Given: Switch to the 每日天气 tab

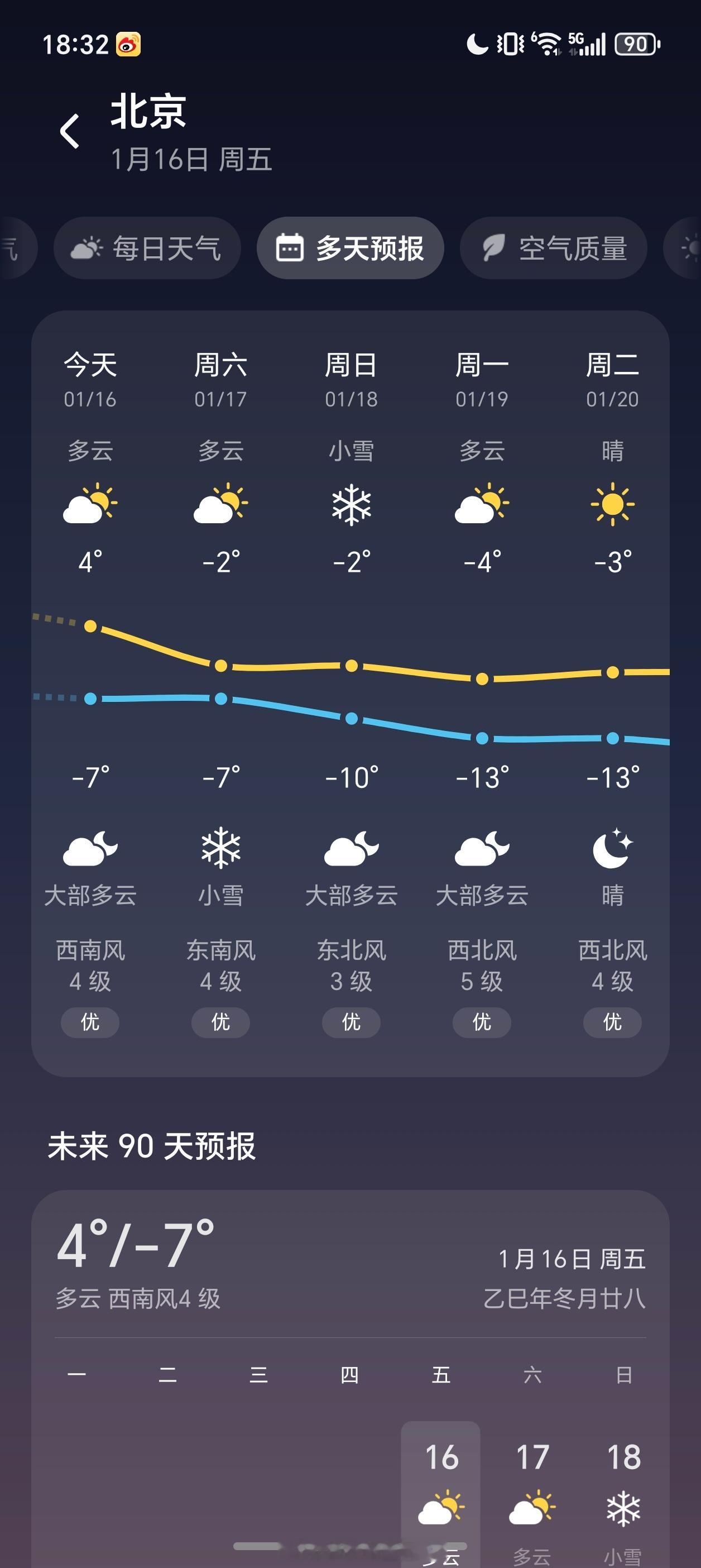Looking at the screenshot, I should [148, 248].
